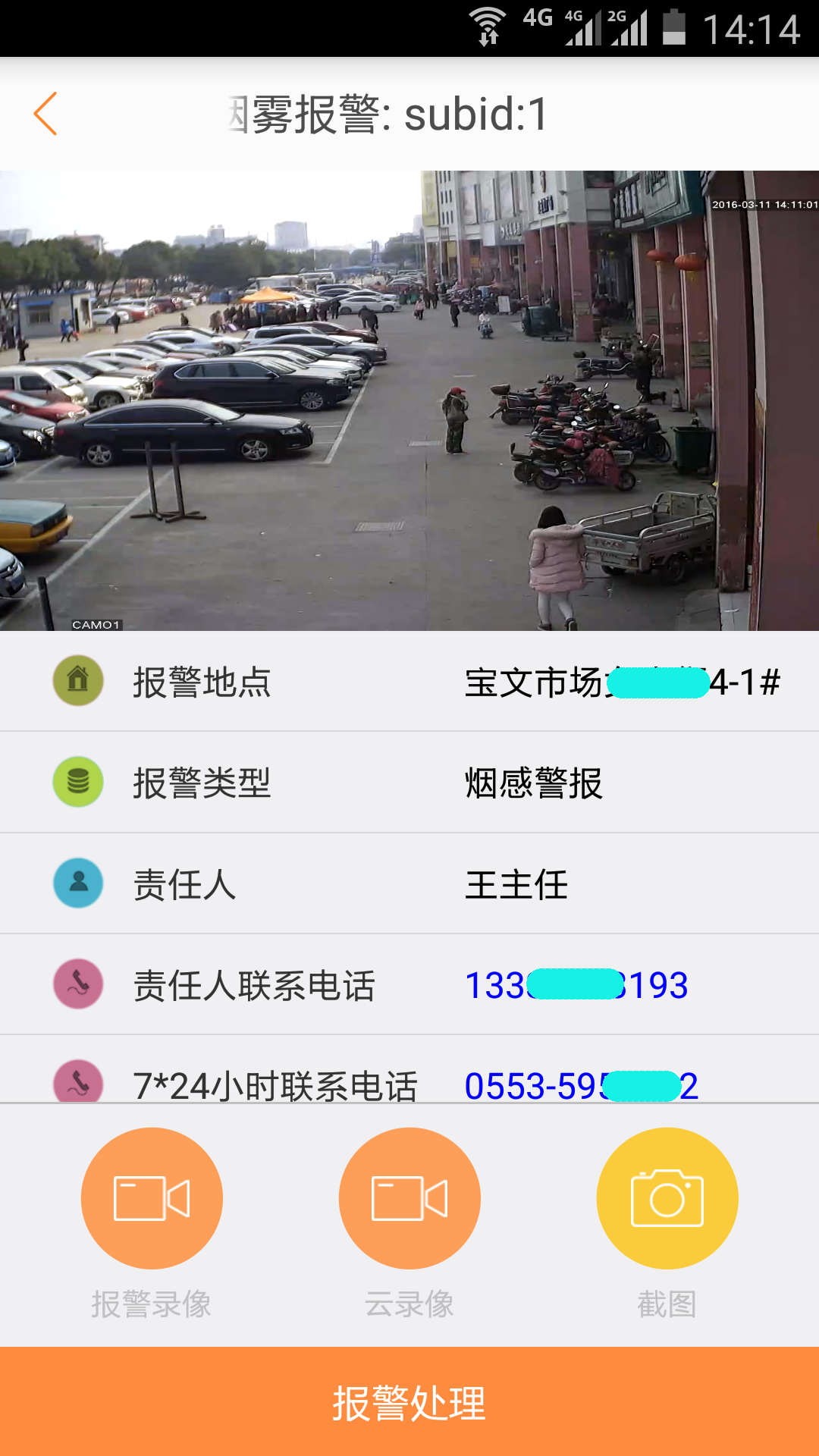The width and height of the screenshot is (819, 1456).
Task: Go back using the orange arrow
Action: (x=45, y=114)
